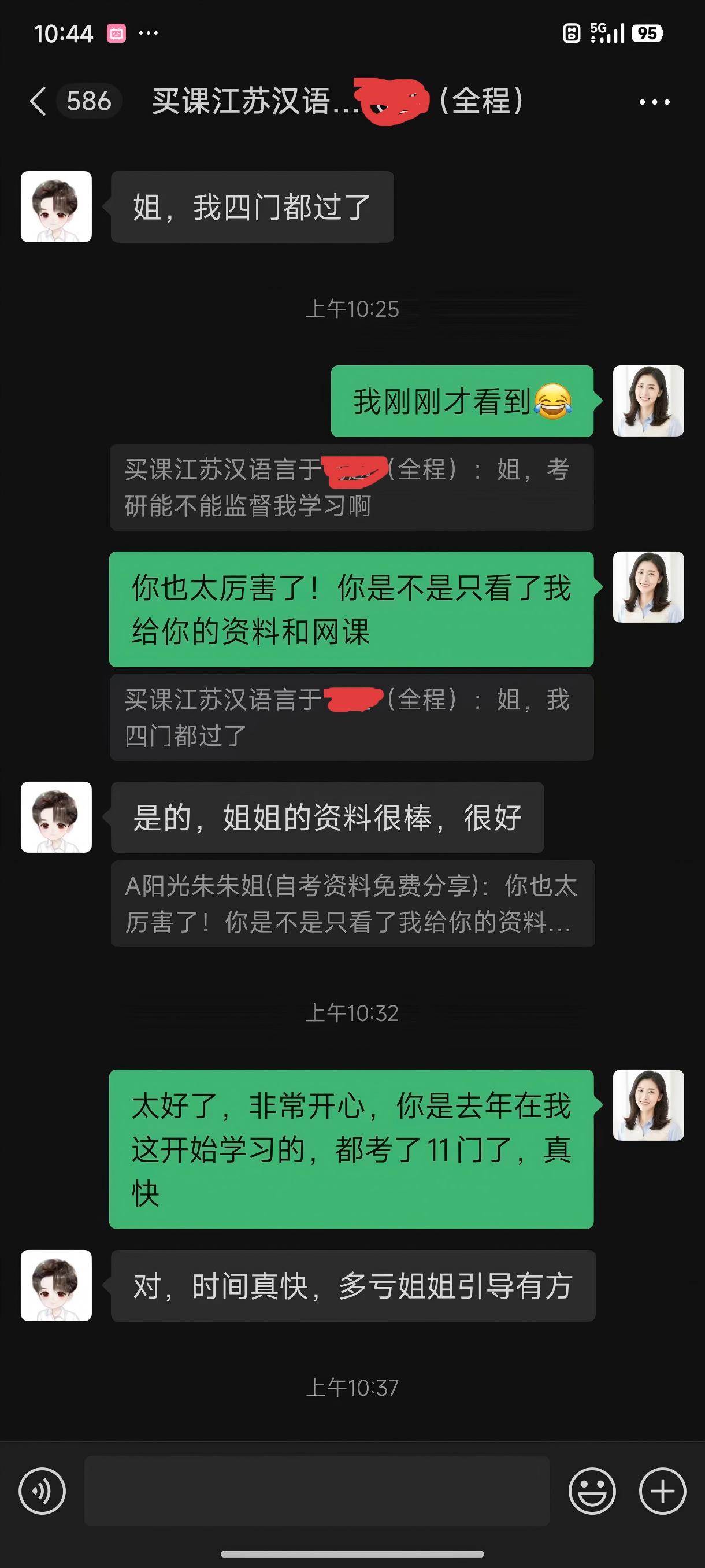The width and height of the screenshot is (705, 1568).
Task: Open contact avatar beside 姐，我四门都过了
Action: (x=56, y=207)
